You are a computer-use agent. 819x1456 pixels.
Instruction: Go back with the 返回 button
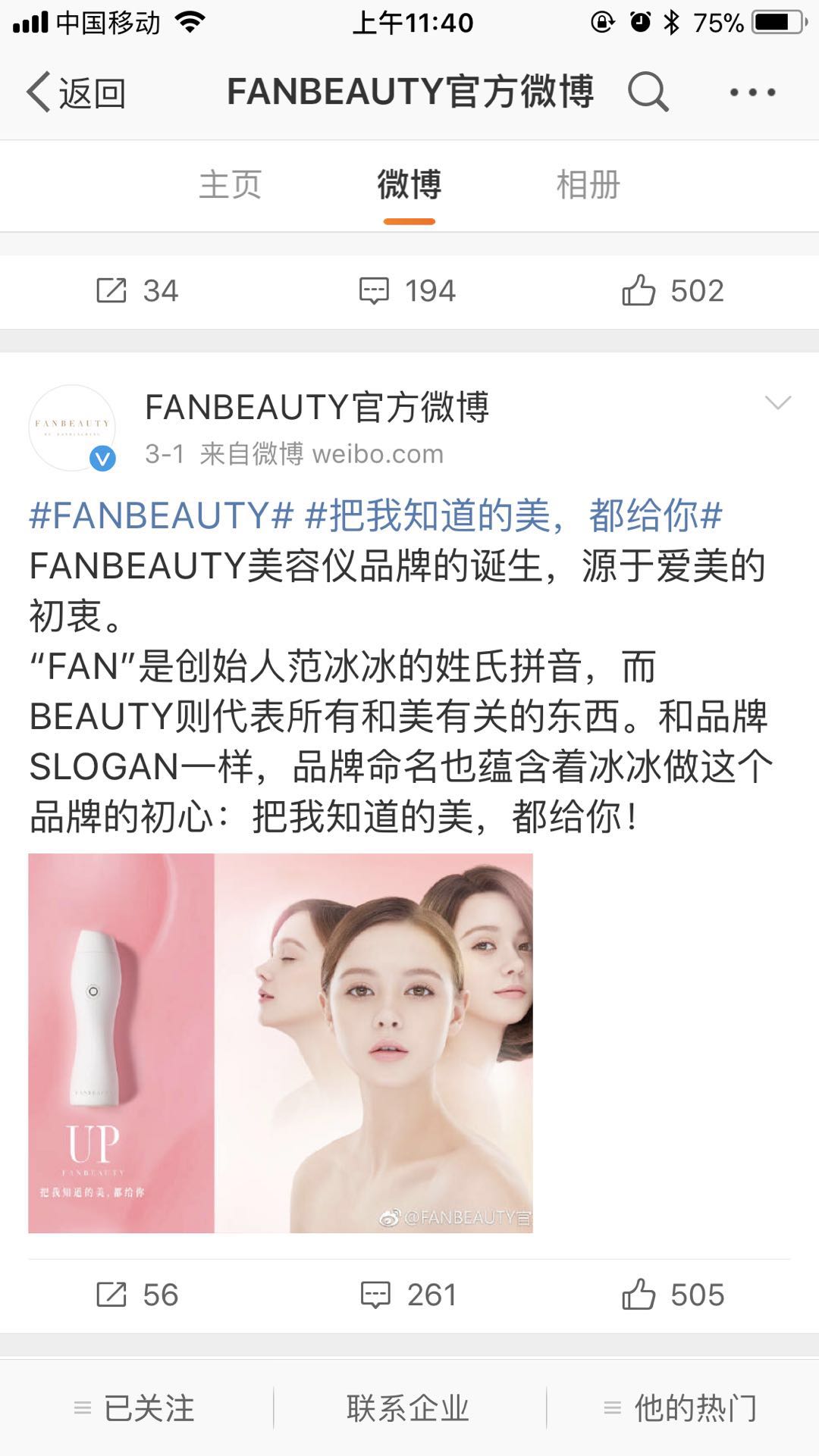point(76,92)
